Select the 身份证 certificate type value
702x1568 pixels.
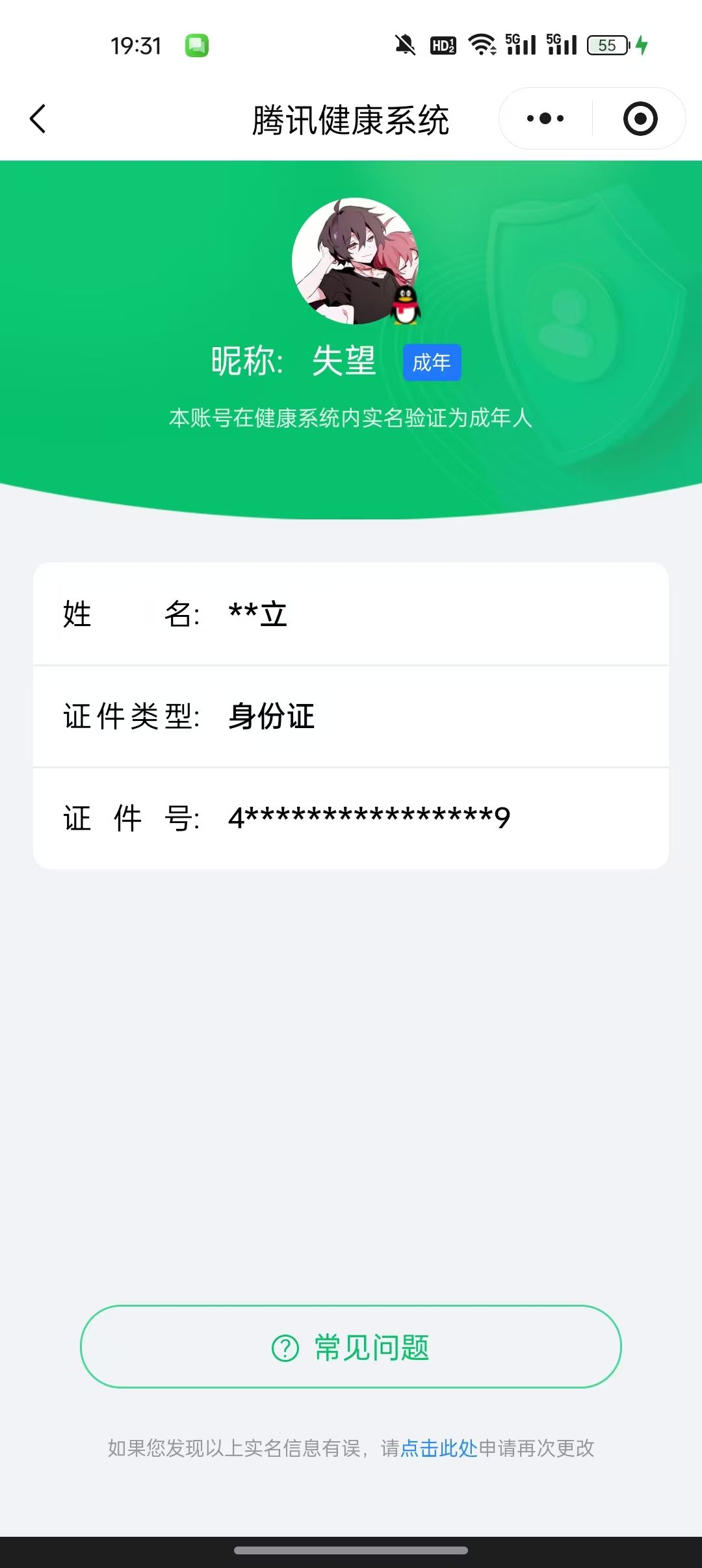click(x=271, y=716)
